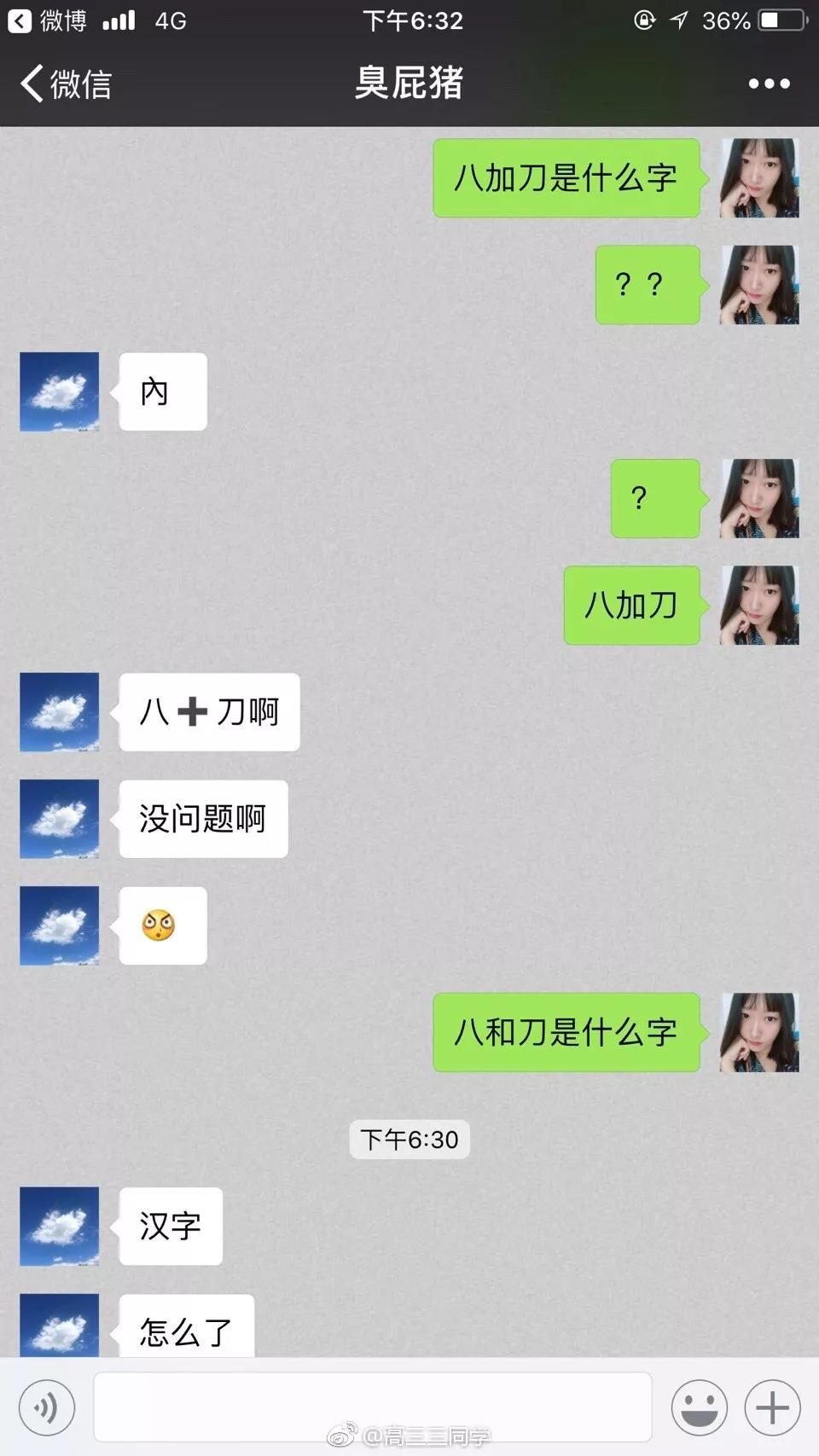Focus the message text field
Viewport: 819px width, 1456px height.
(373, 1407)
